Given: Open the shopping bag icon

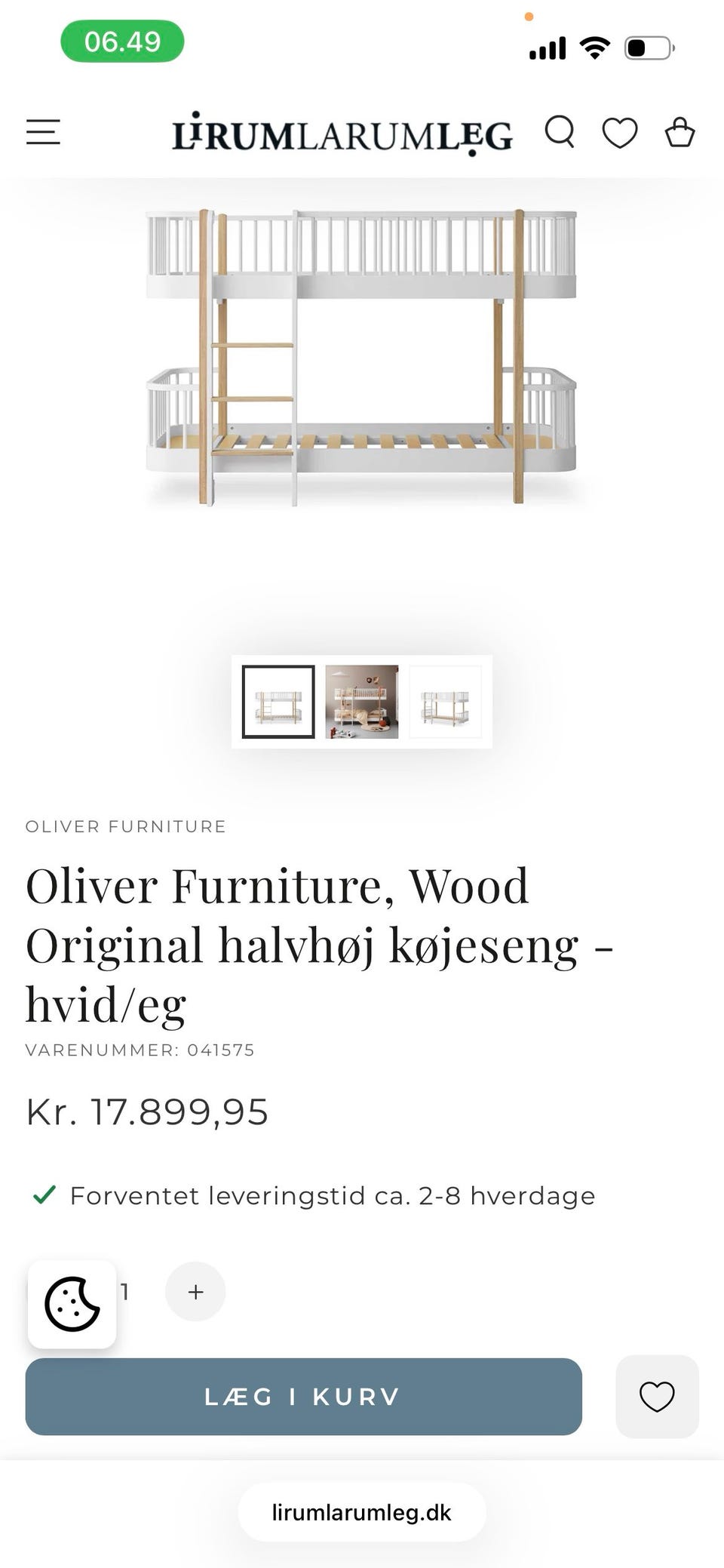Looking at the screenshot, I should pos(678,133).
